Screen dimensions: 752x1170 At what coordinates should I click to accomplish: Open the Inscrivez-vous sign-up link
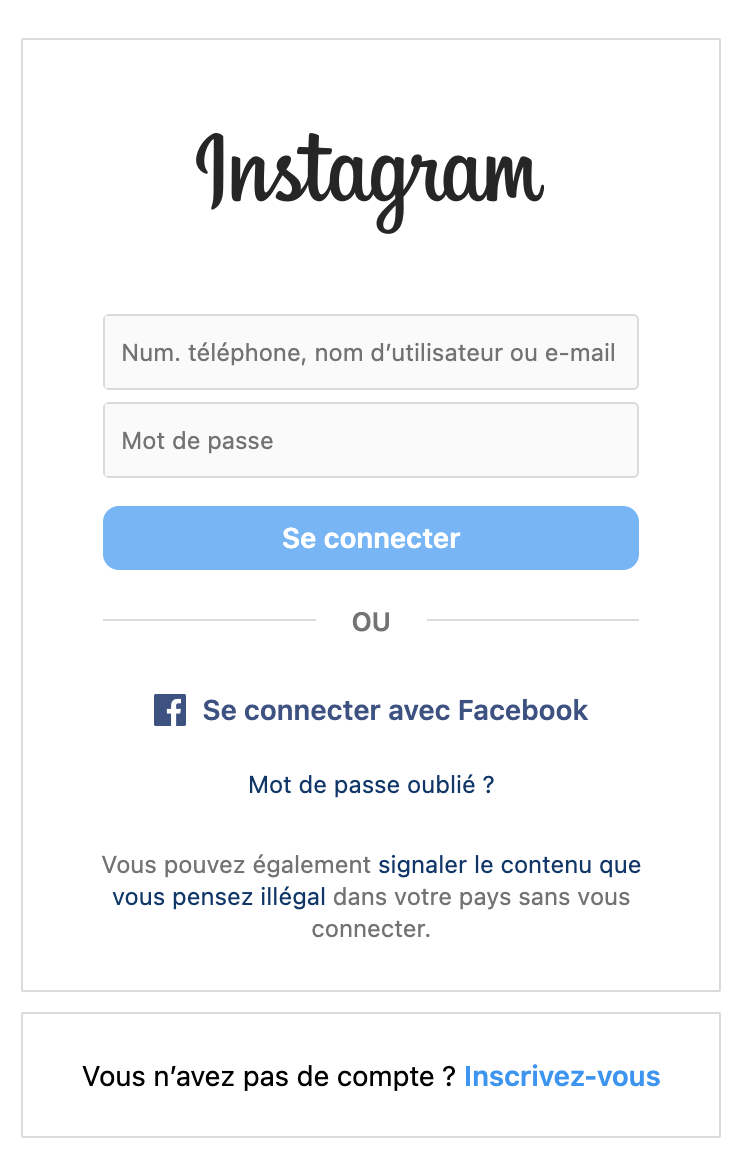562,1076
